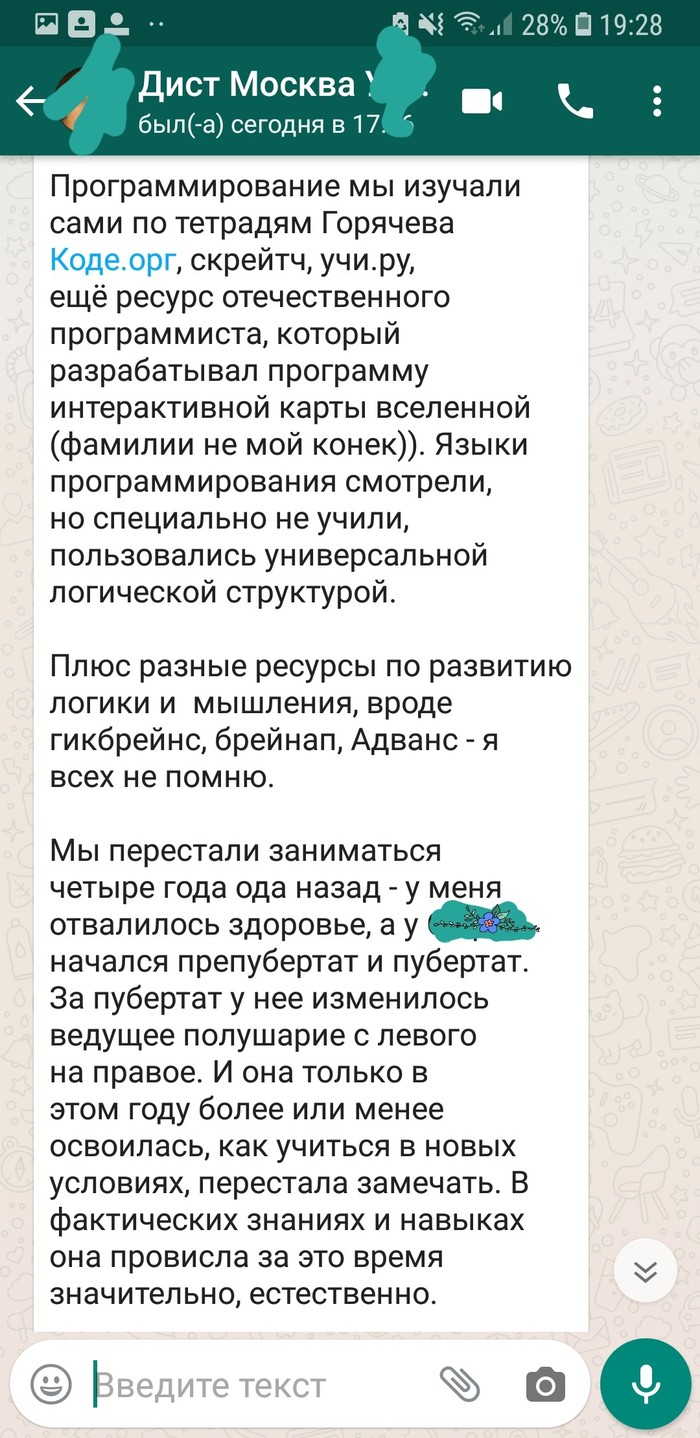Focus the Введите текст message field
The height and width of the screenshot is (1438, 700).
(250, 1386)
